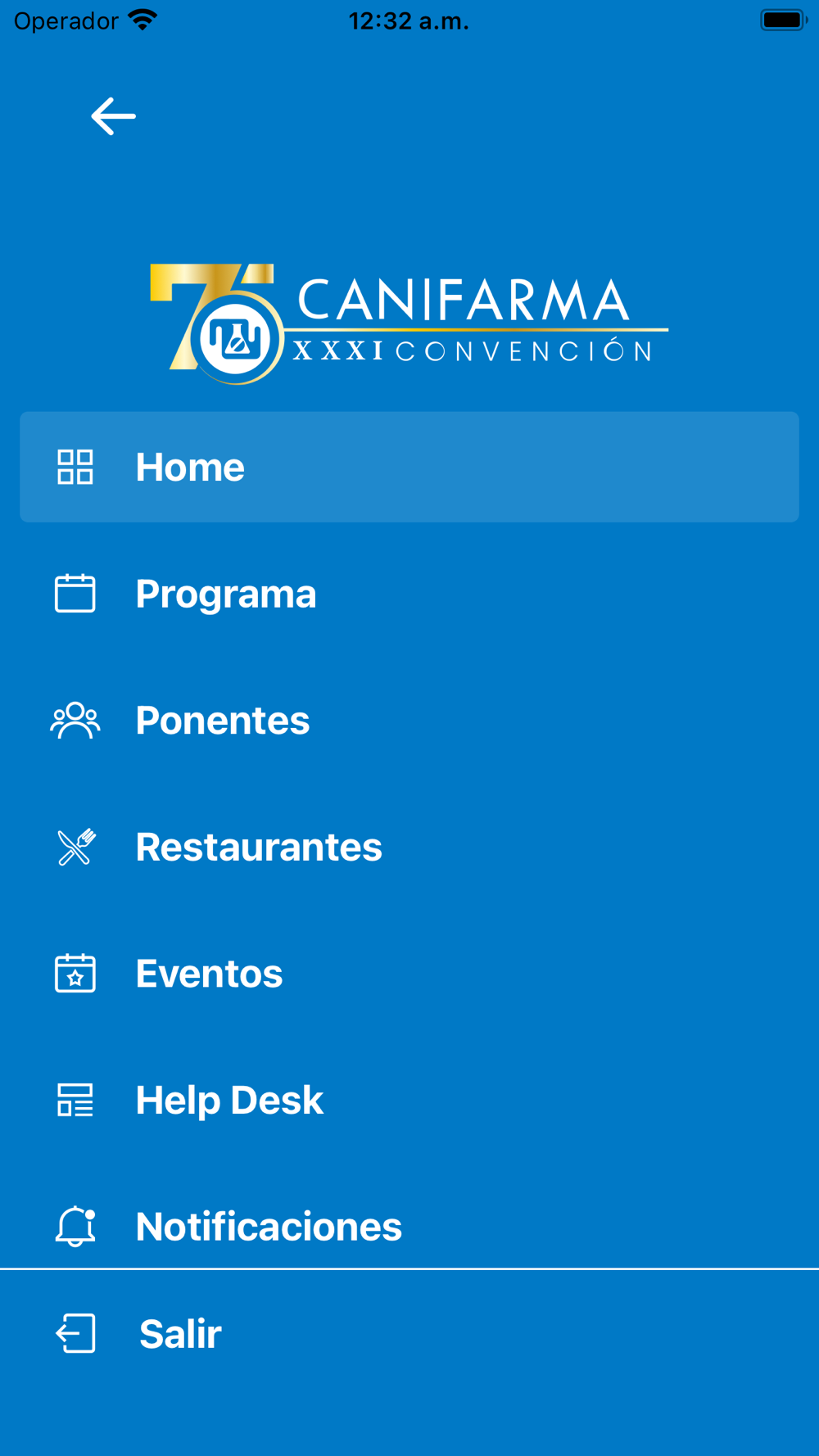Open the Programa section
Screen dimensions: 819x1456
pyautogui.click(x=409, y=594)
